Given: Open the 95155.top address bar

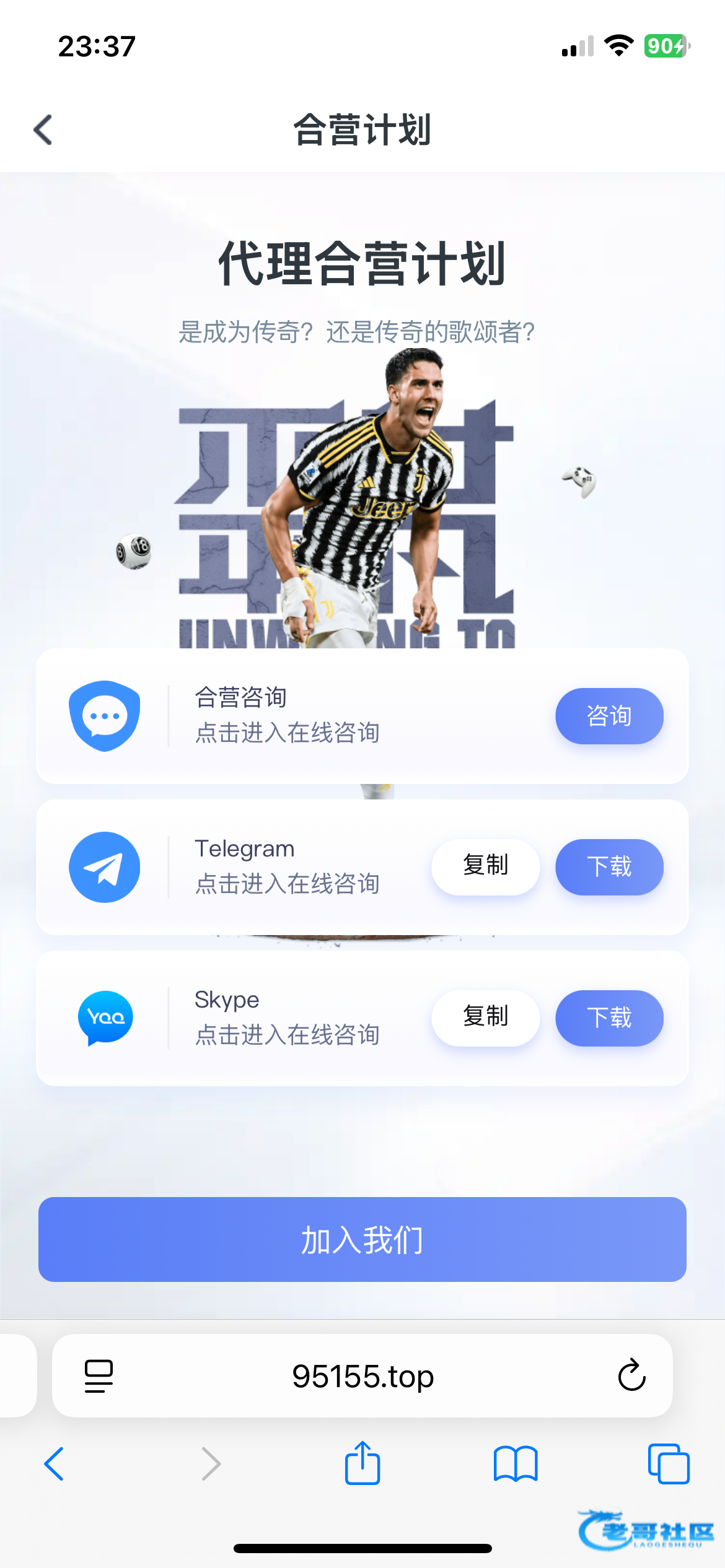Looking at the screenshot, I should click(x=362, y=1376).
